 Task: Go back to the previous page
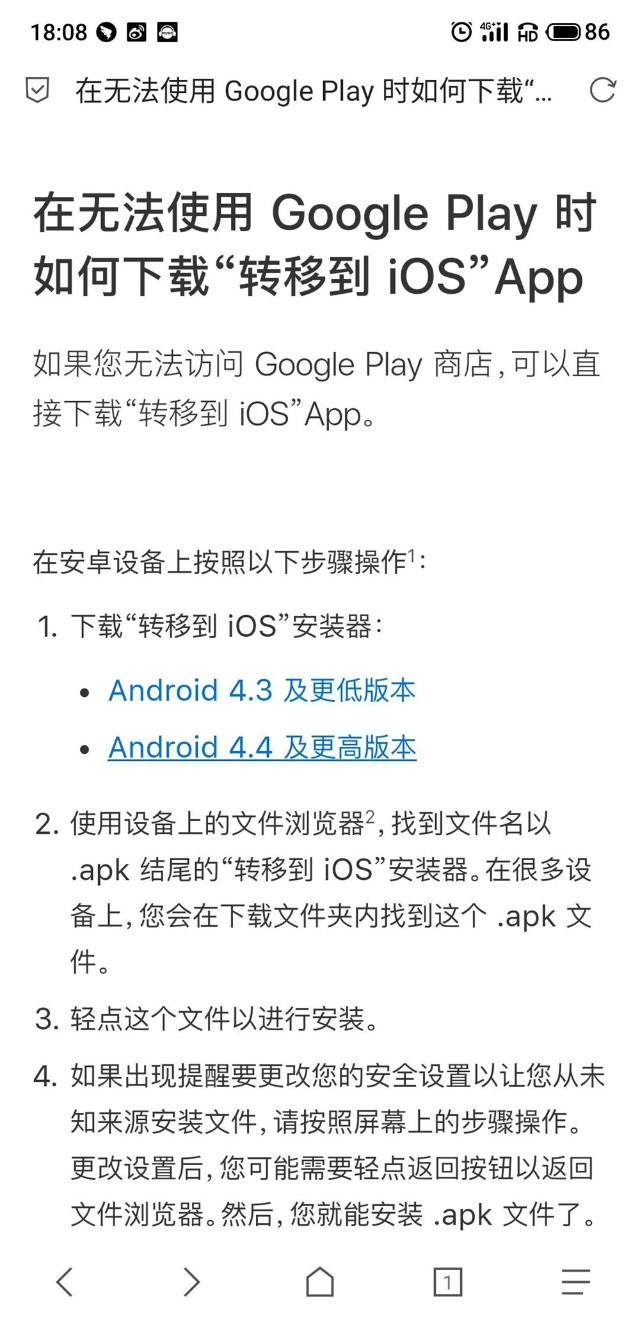coord(64,1281)
